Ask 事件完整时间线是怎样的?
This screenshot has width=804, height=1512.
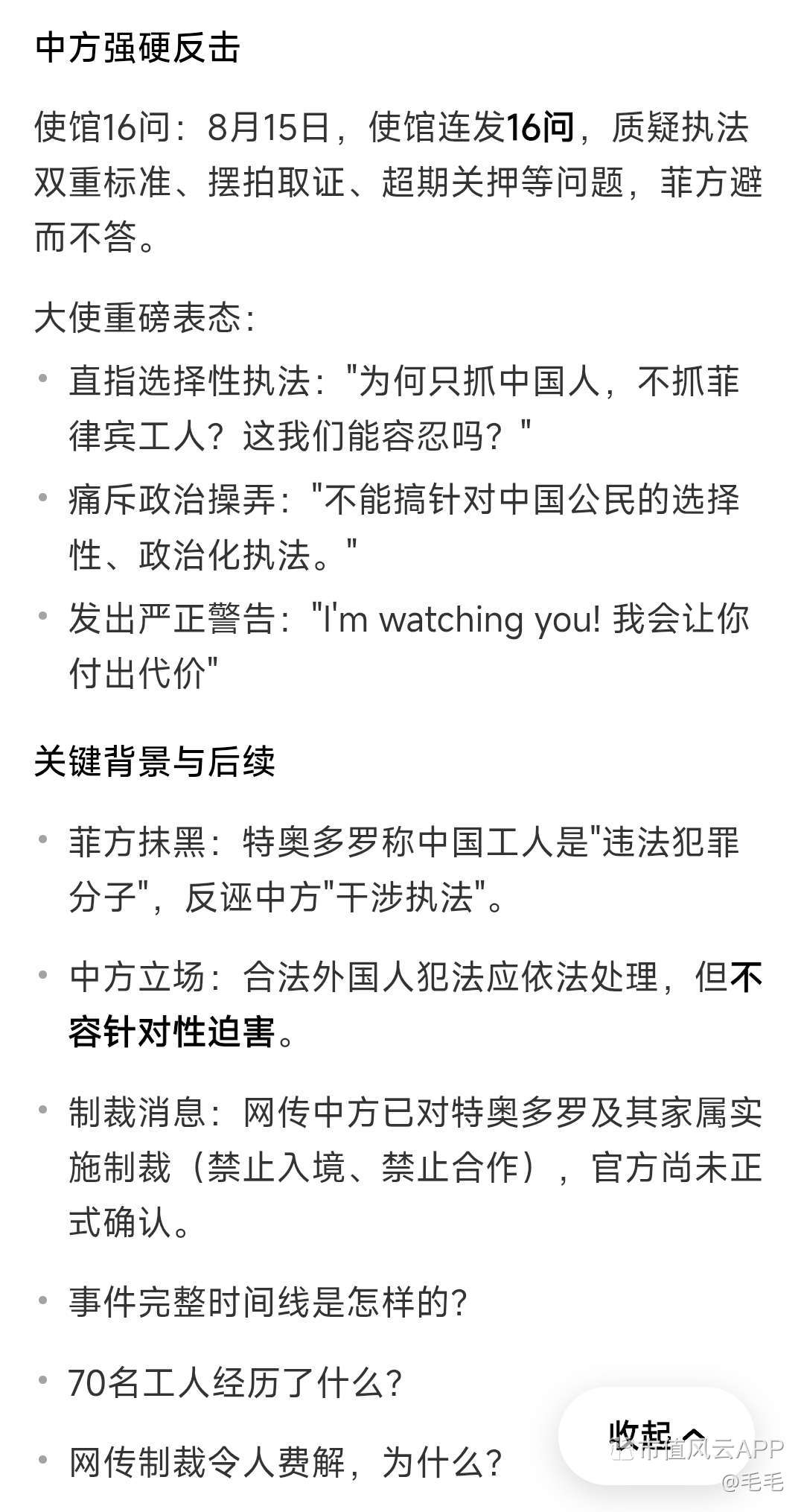tap(268, 1303)
